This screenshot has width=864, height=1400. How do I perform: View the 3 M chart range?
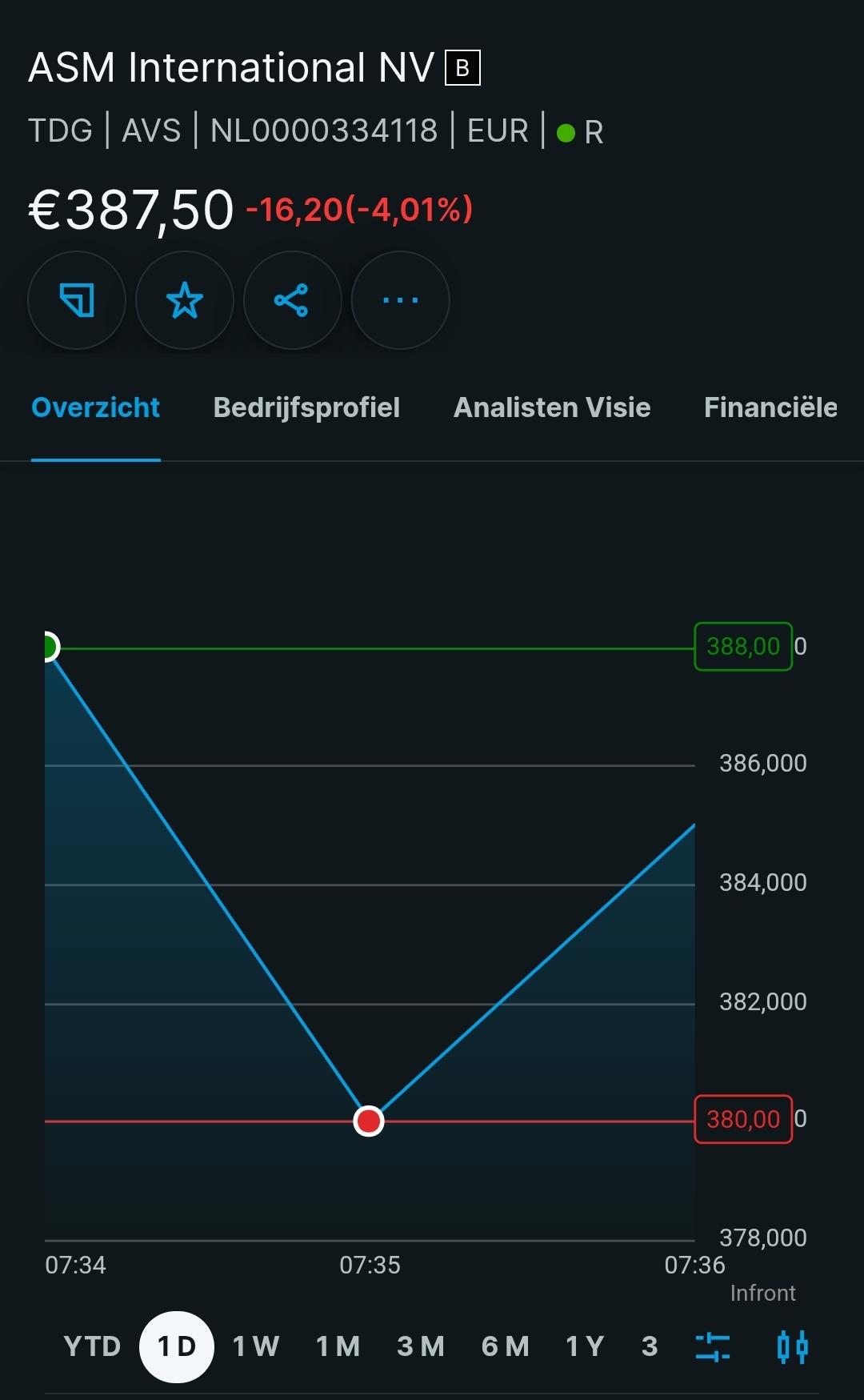click(x=421, y=1346)
